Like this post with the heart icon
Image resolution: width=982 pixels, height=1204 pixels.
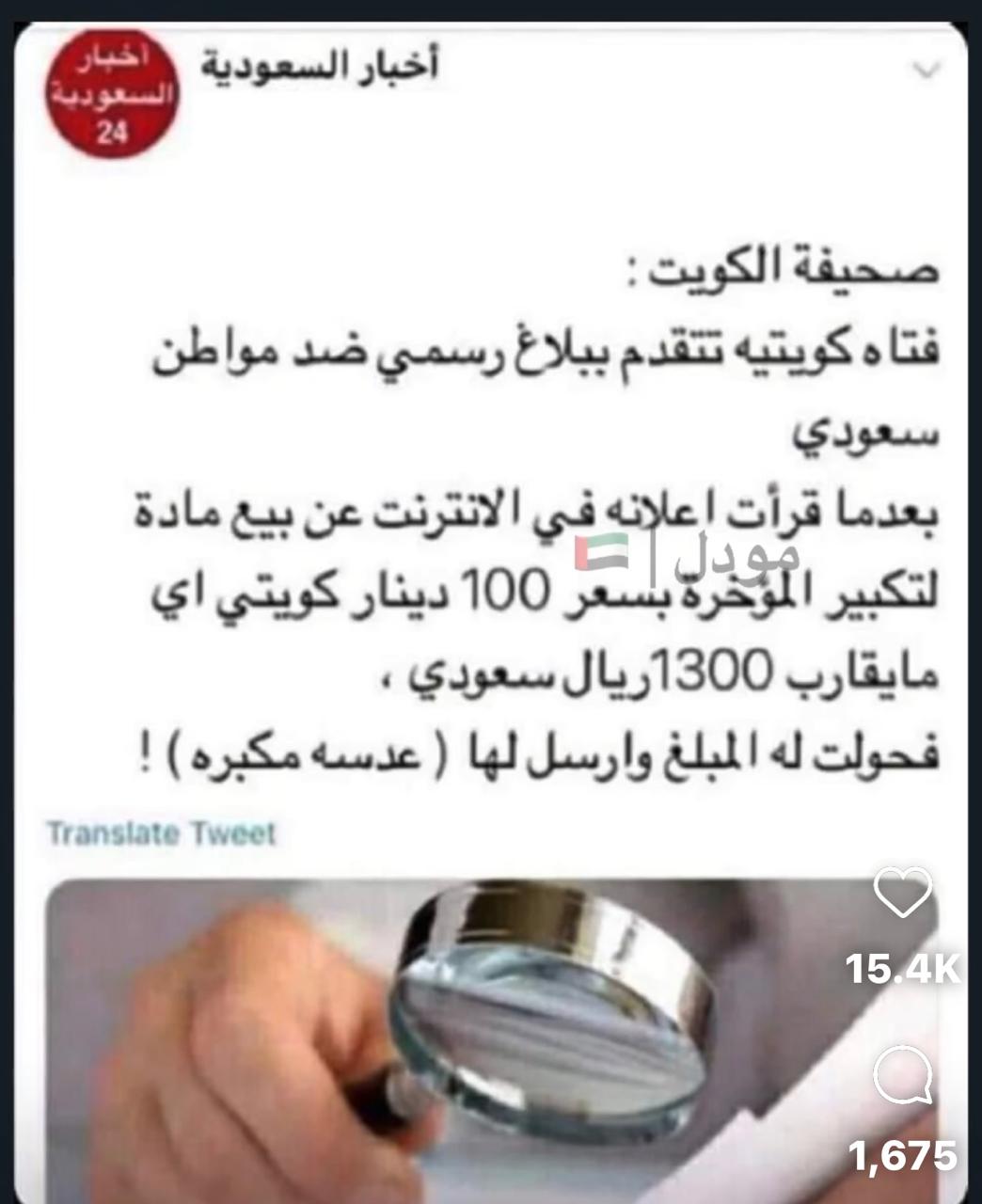click(x=902, y=892)
